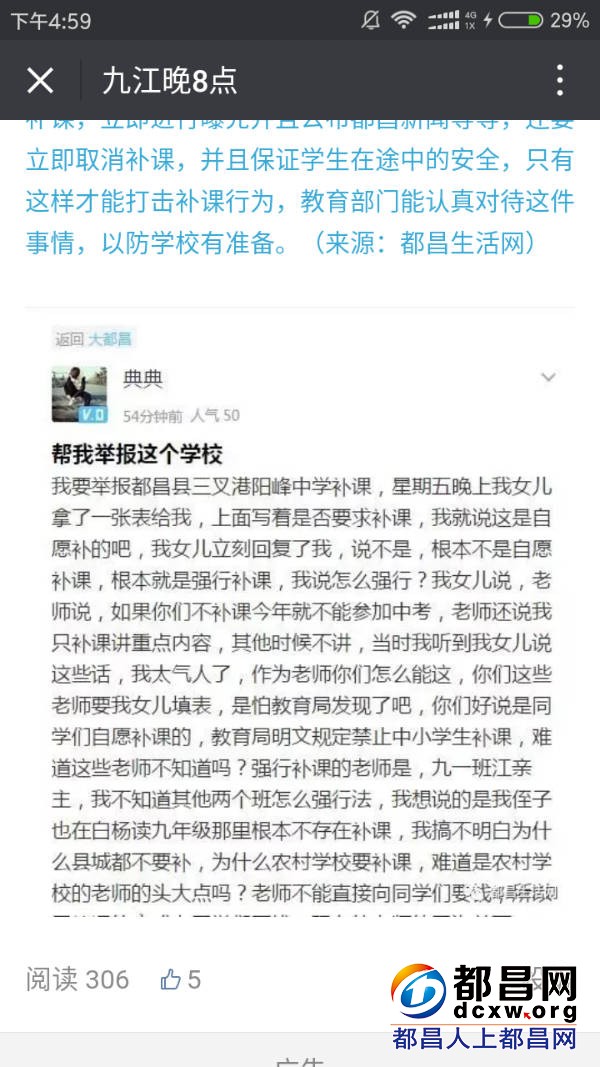This screenshot has height=1067, width=600.
Task: Close the article with the X button
Action: pyautogui.click(x=40, y=80)
